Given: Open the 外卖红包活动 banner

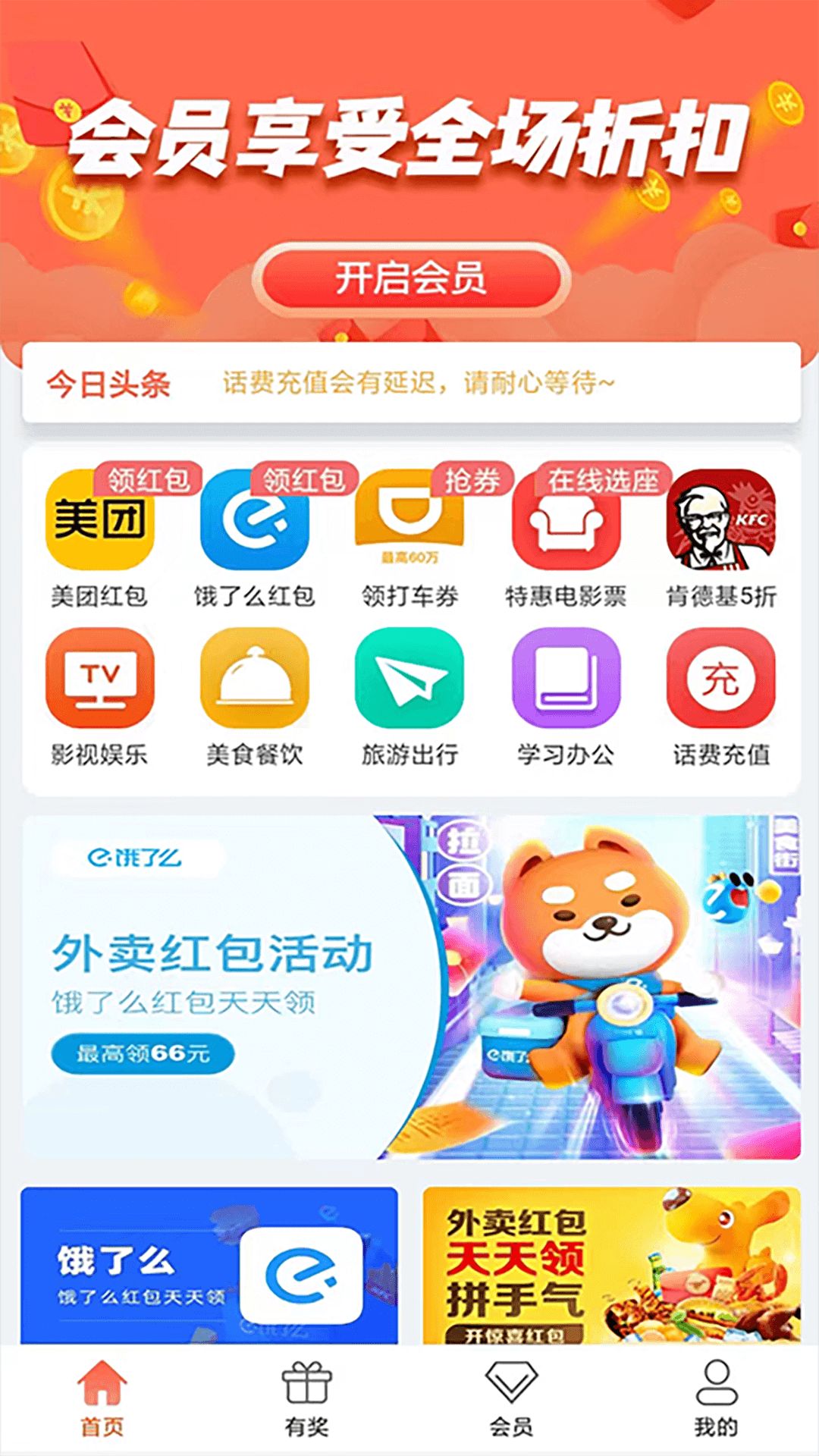Looking at the screenshot, I should pos(410,987).
